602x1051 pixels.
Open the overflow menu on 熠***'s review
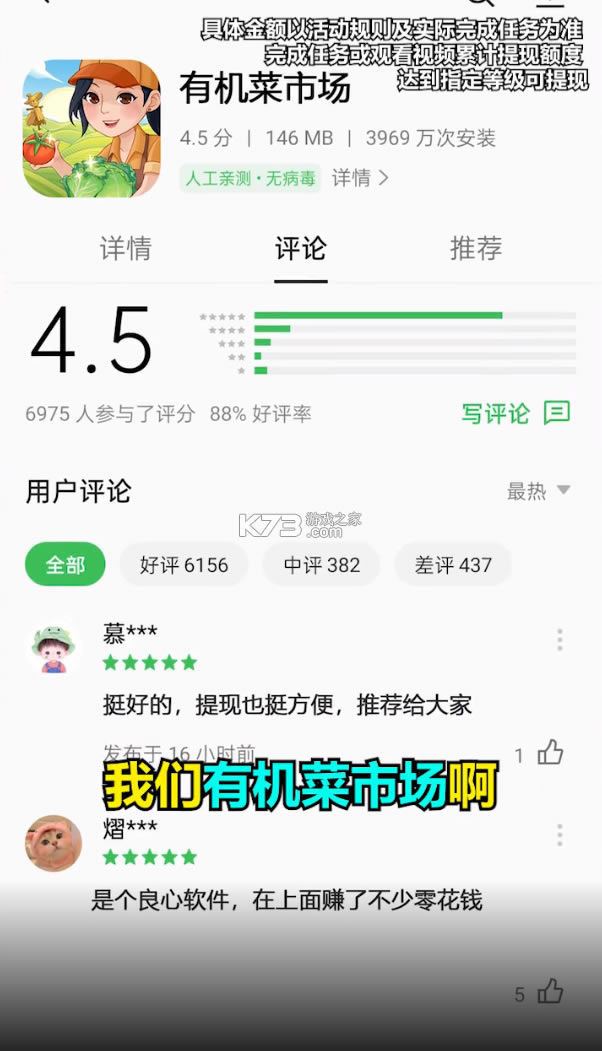[559, 835]
